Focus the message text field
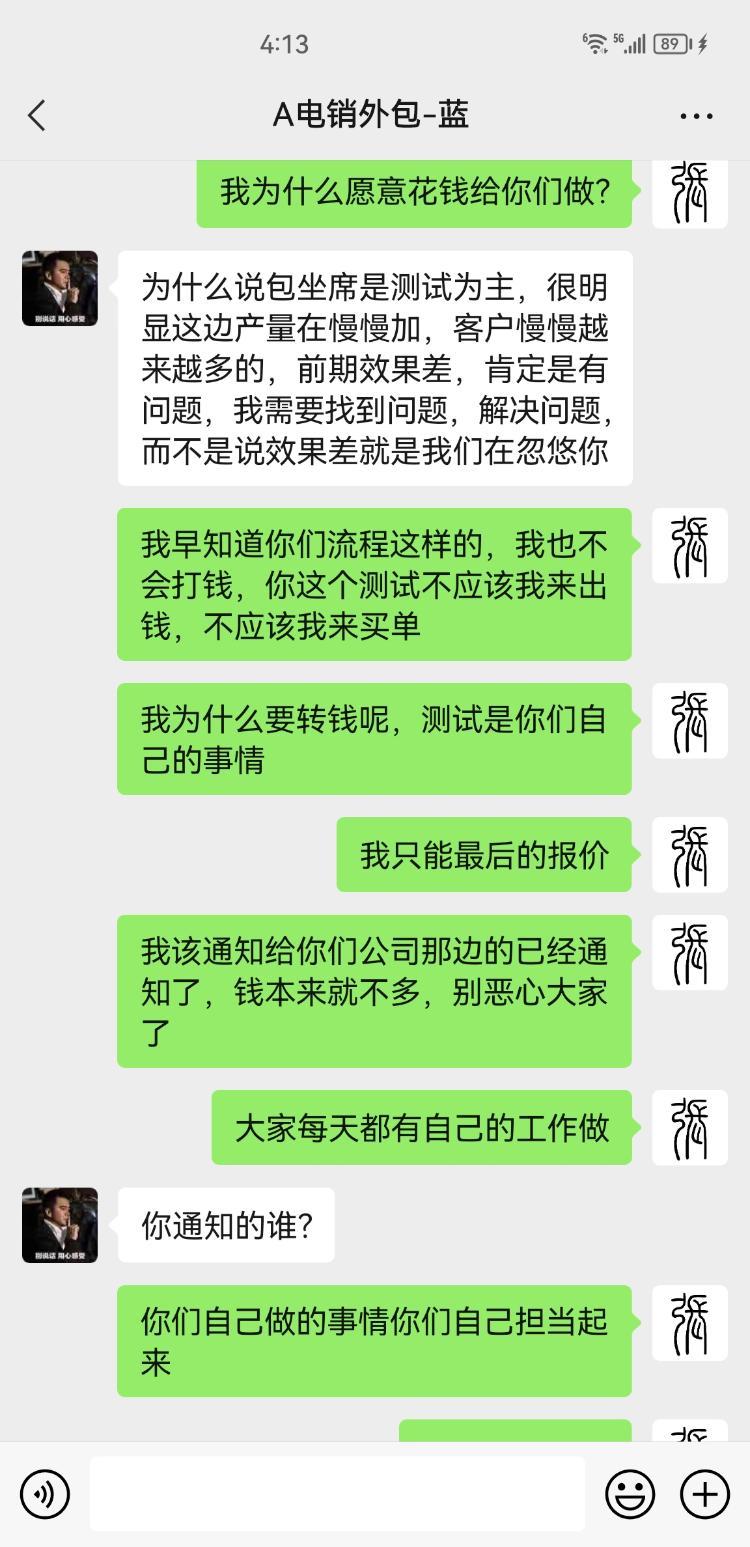The image size is (750, 1547). [x=337, y=1494]
